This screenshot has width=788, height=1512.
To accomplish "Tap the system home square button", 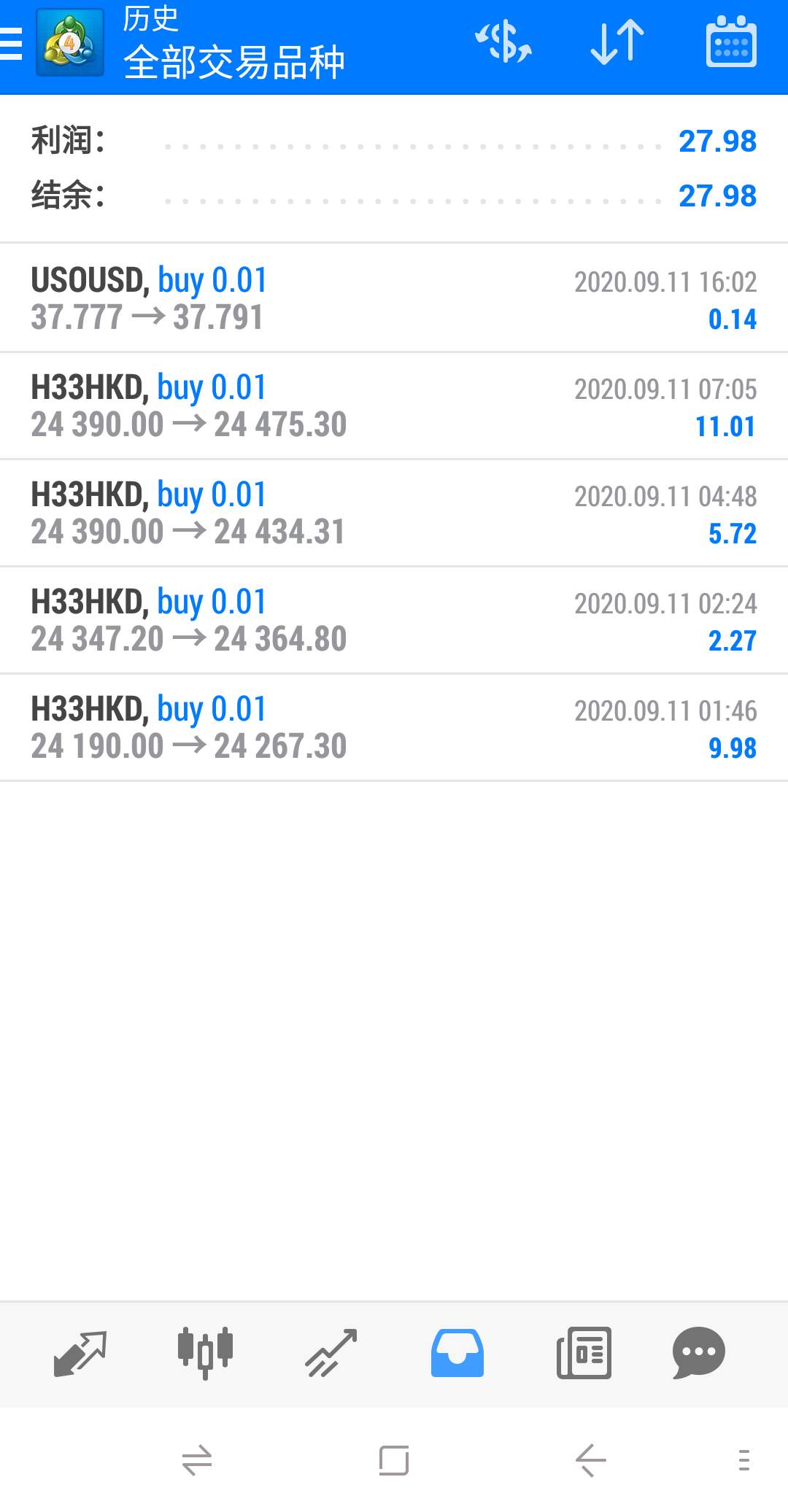I will 394,1460.
